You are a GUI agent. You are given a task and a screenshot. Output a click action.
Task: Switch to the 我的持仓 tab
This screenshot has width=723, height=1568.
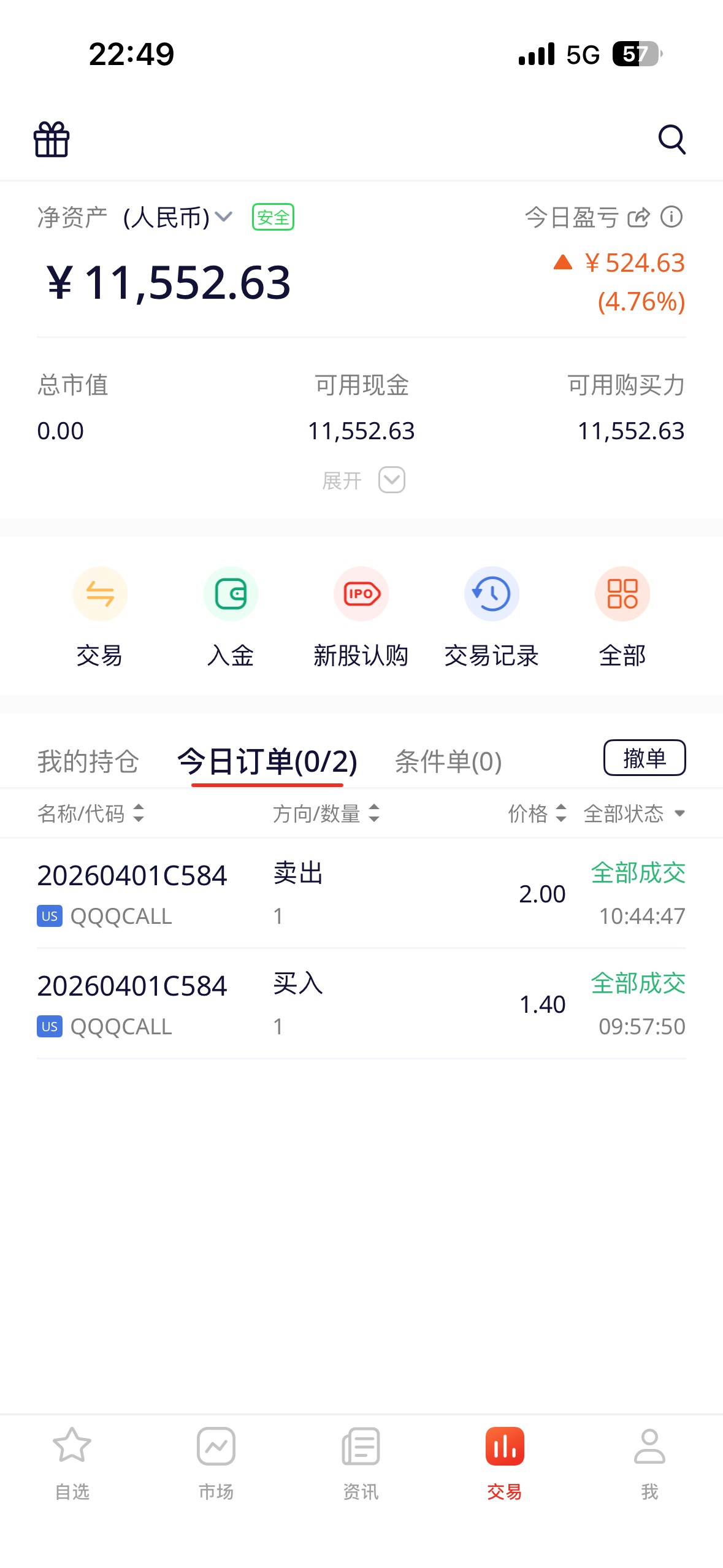coord(88,761)
